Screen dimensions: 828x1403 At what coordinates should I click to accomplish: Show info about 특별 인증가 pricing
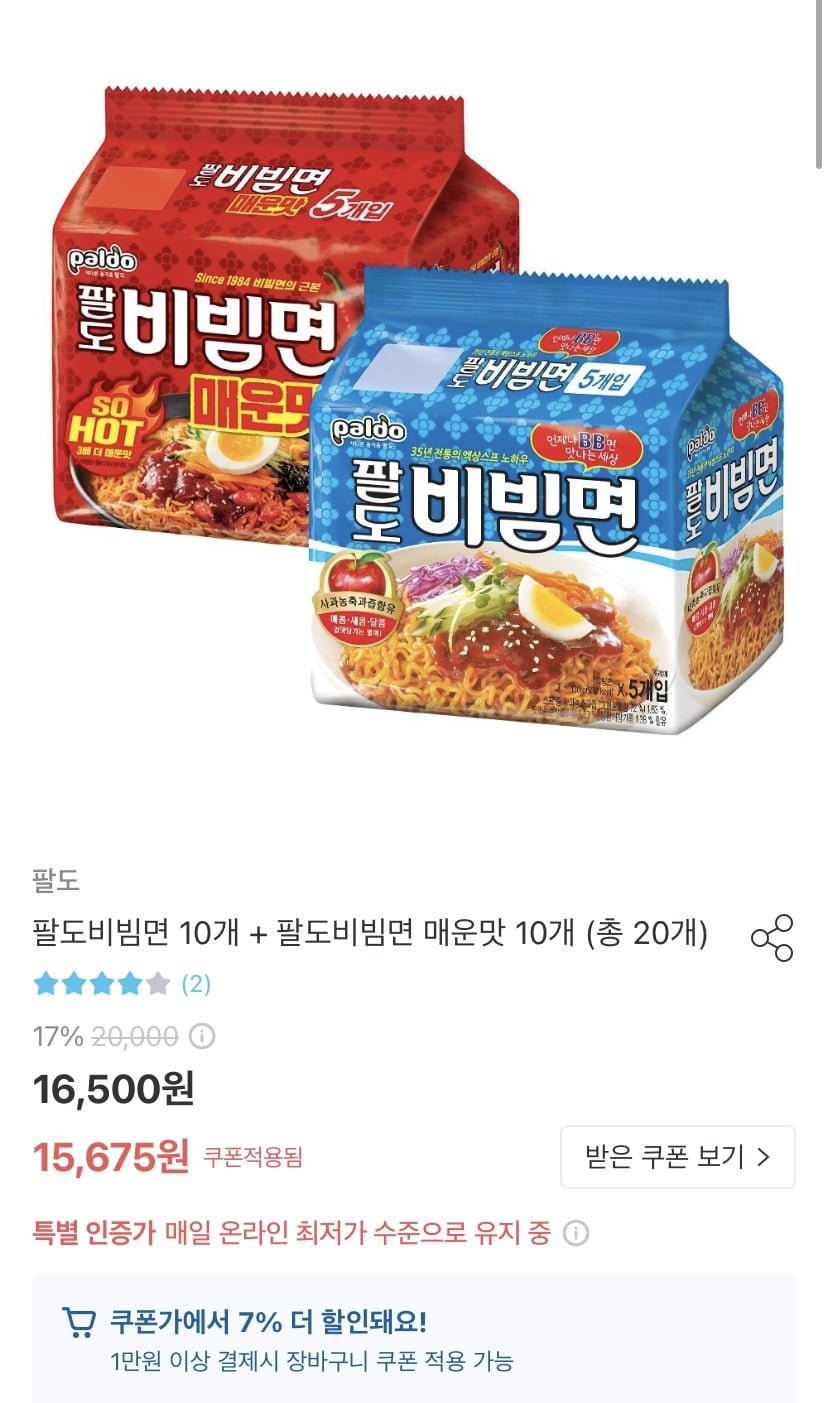coord(576,1233)
